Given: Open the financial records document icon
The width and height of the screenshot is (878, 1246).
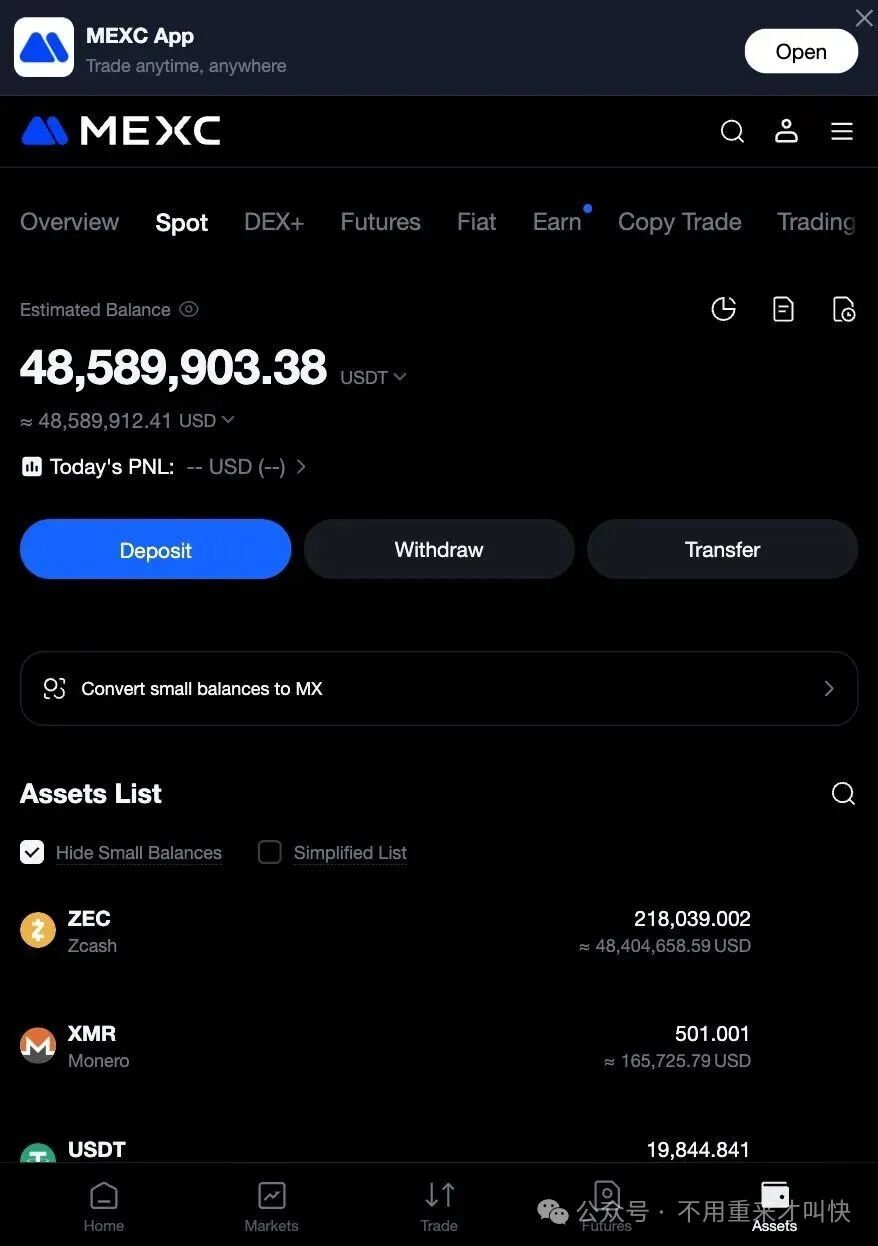Looking at the screenshot, I should (x=783, y=309).
